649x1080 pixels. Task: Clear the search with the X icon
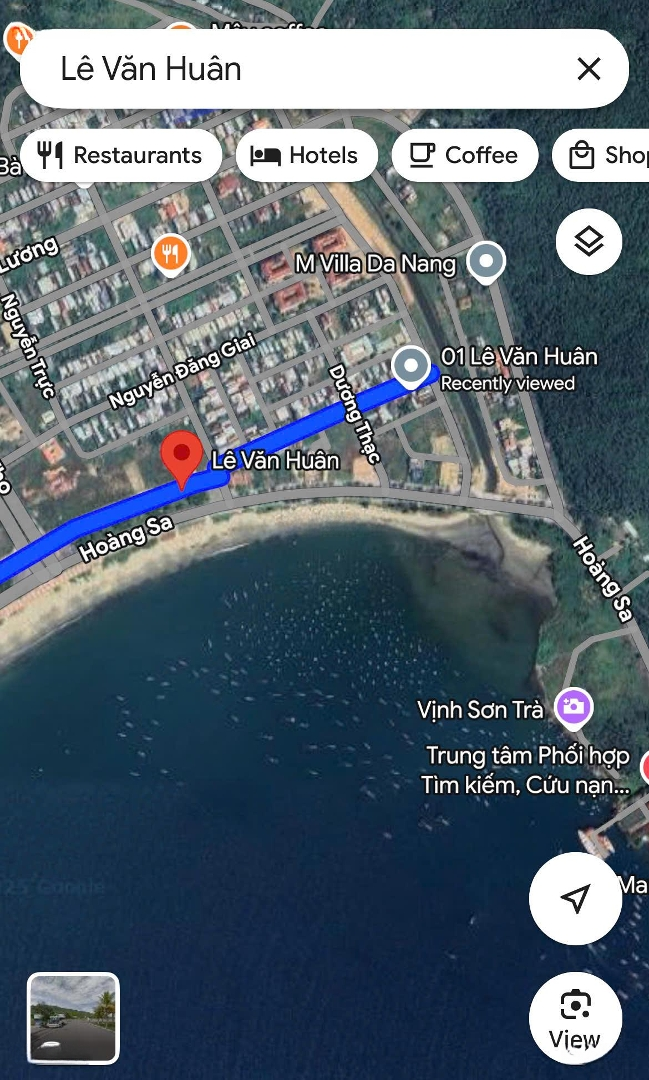click(x=589, y=69)
